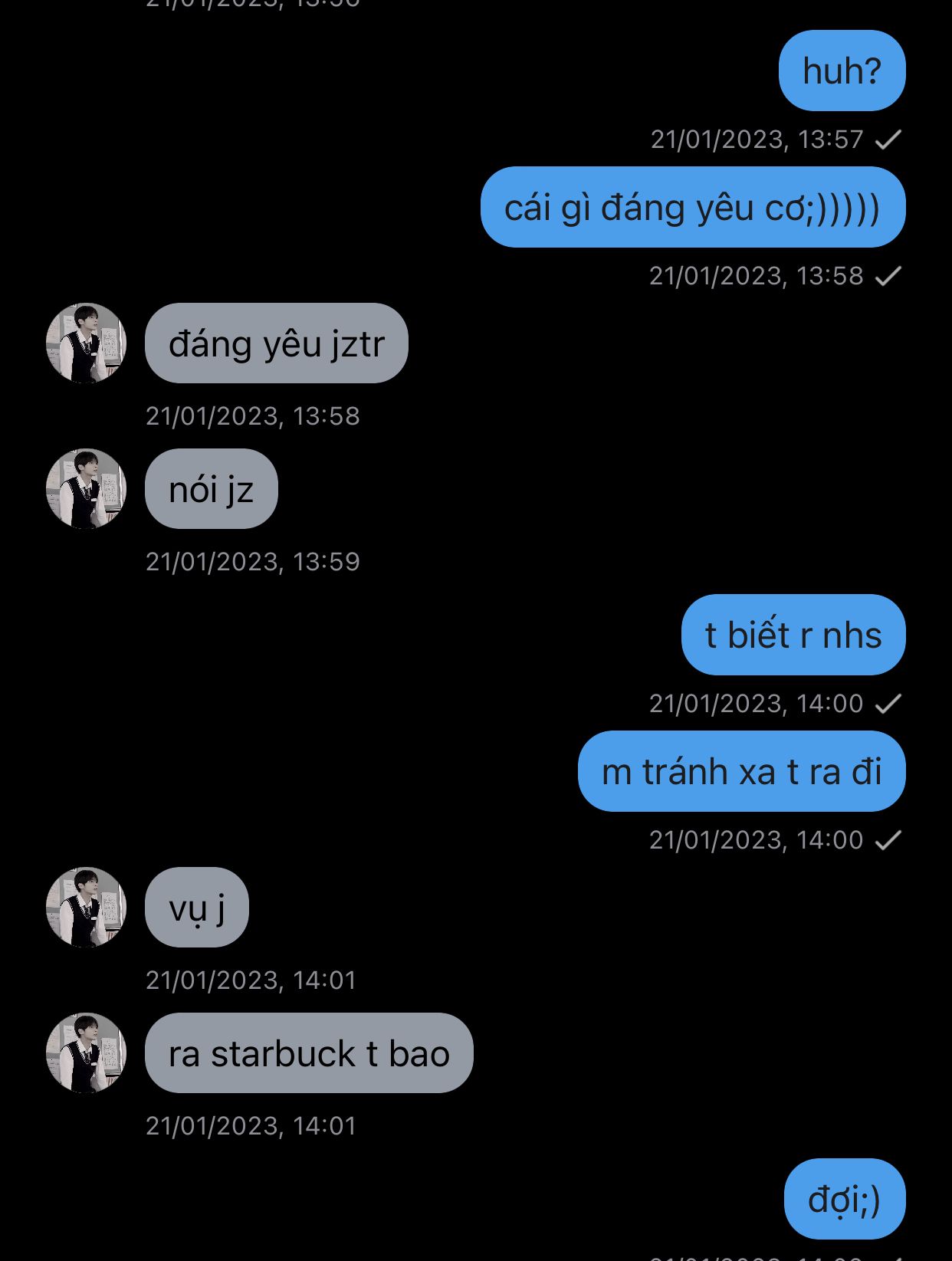Open avatar next to "ra starbuck t bao"
952x1261 pixels.
pyautogui.click(x=86, y=1052)
